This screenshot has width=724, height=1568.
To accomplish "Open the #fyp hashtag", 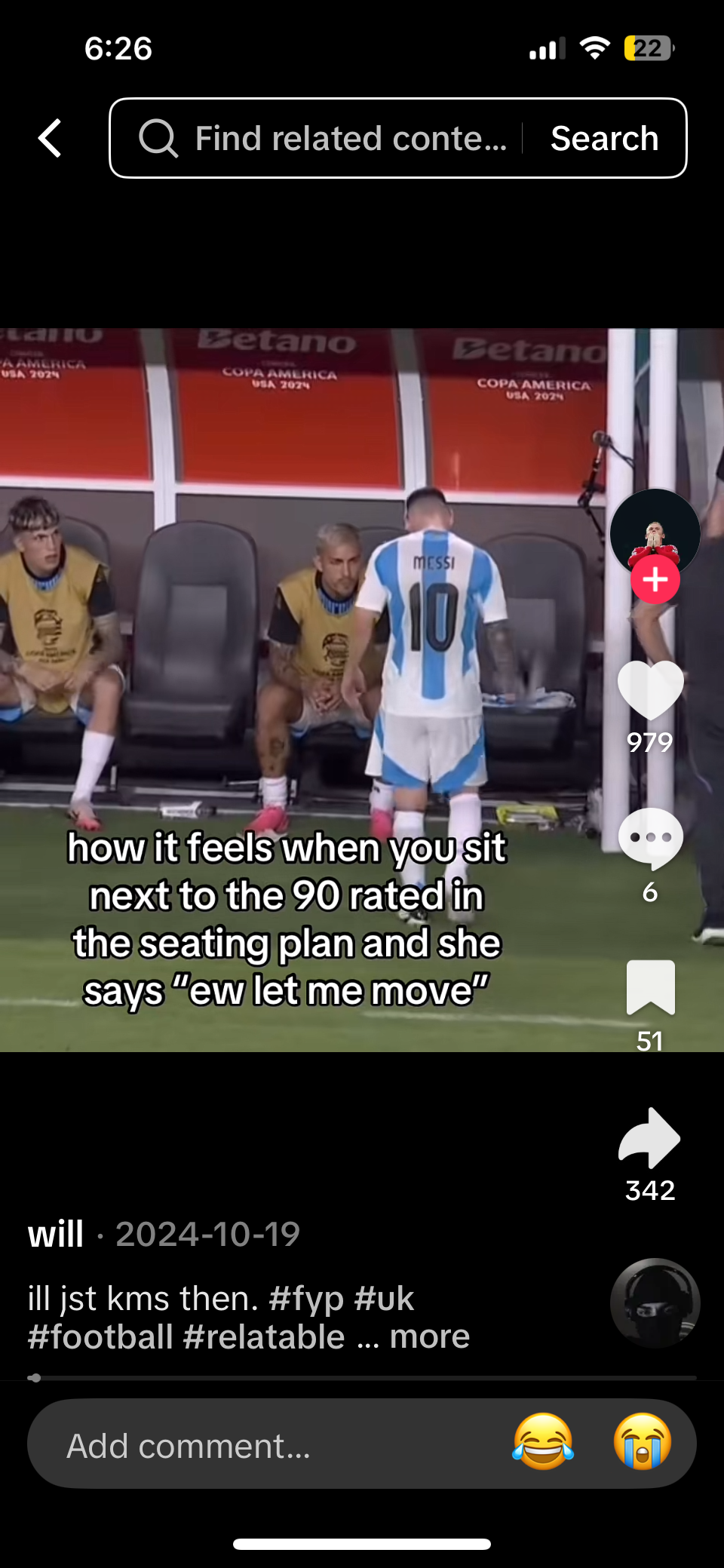I will point(306,1299).
